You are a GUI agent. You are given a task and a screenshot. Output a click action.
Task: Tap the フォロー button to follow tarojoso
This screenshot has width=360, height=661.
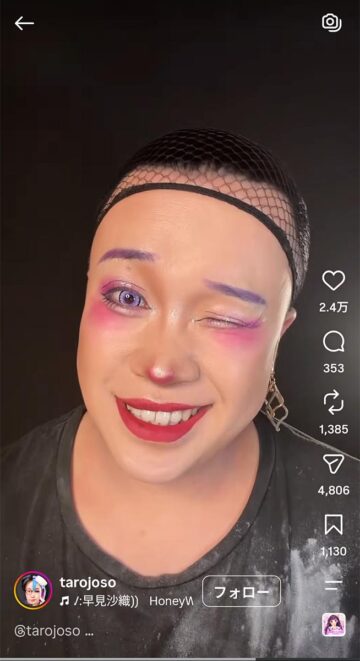pos(242,591)
